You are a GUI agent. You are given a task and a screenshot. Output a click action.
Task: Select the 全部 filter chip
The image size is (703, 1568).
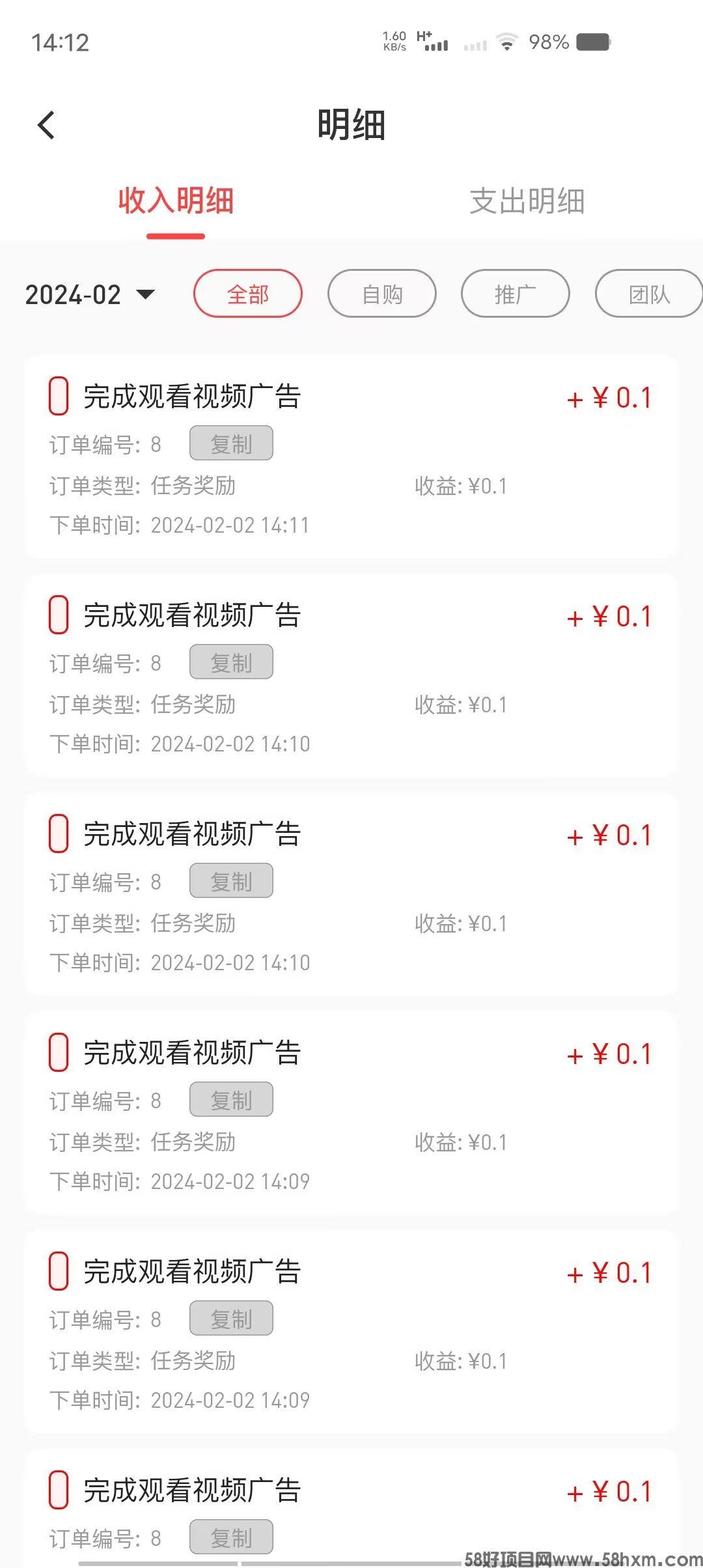248,294
